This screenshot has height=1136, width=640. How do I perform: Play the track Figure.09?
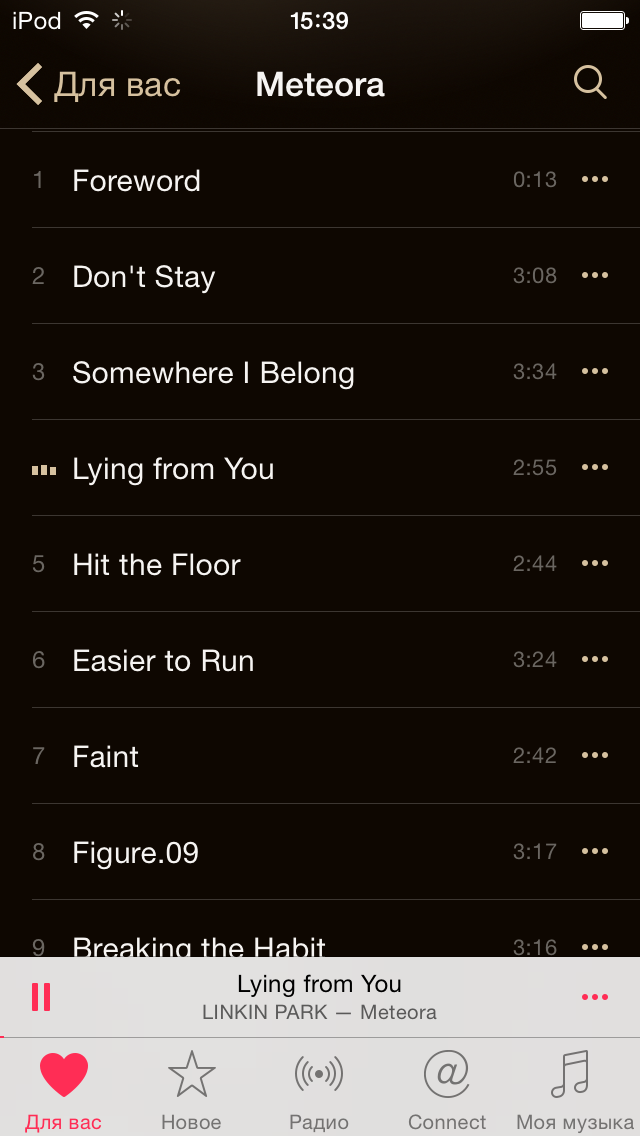tap(320, 852)
